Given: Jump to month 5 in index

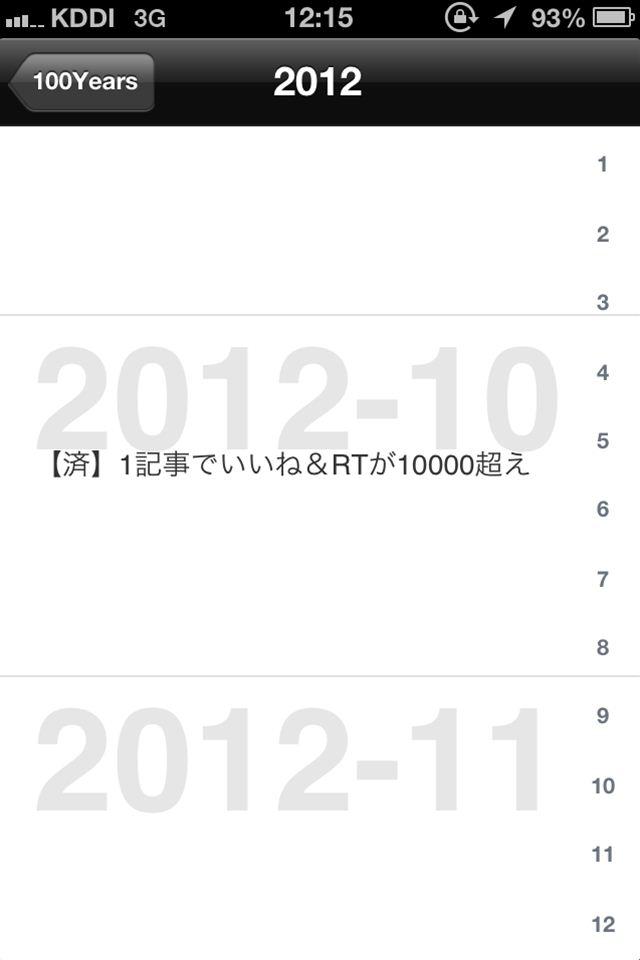Looking at the screenshot, I should tap(602, 441).
